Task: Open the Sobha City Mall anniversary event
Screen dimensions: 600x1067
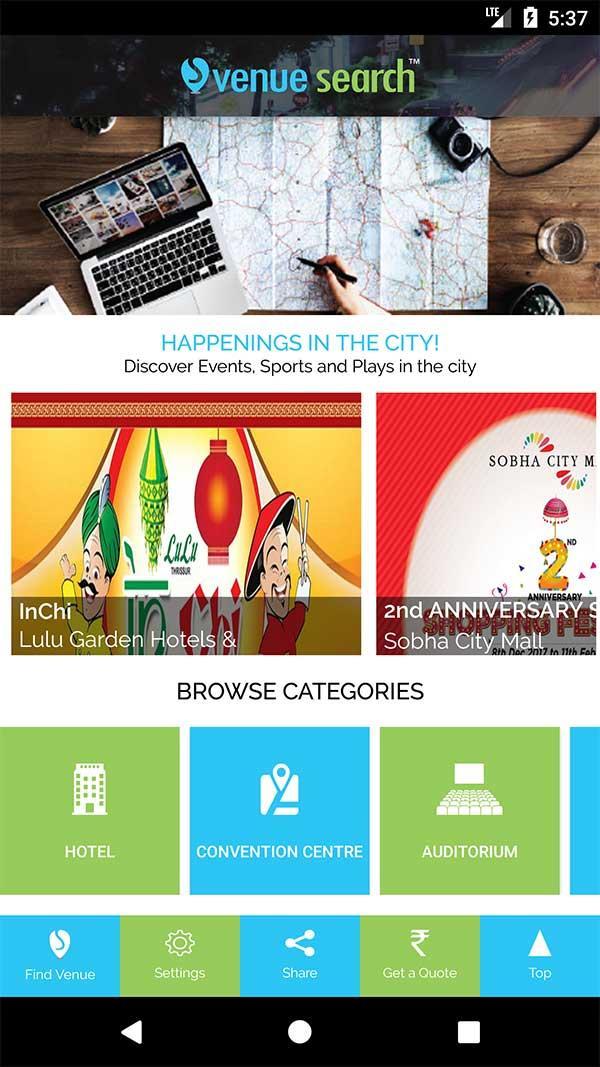Action: (486, 523)
